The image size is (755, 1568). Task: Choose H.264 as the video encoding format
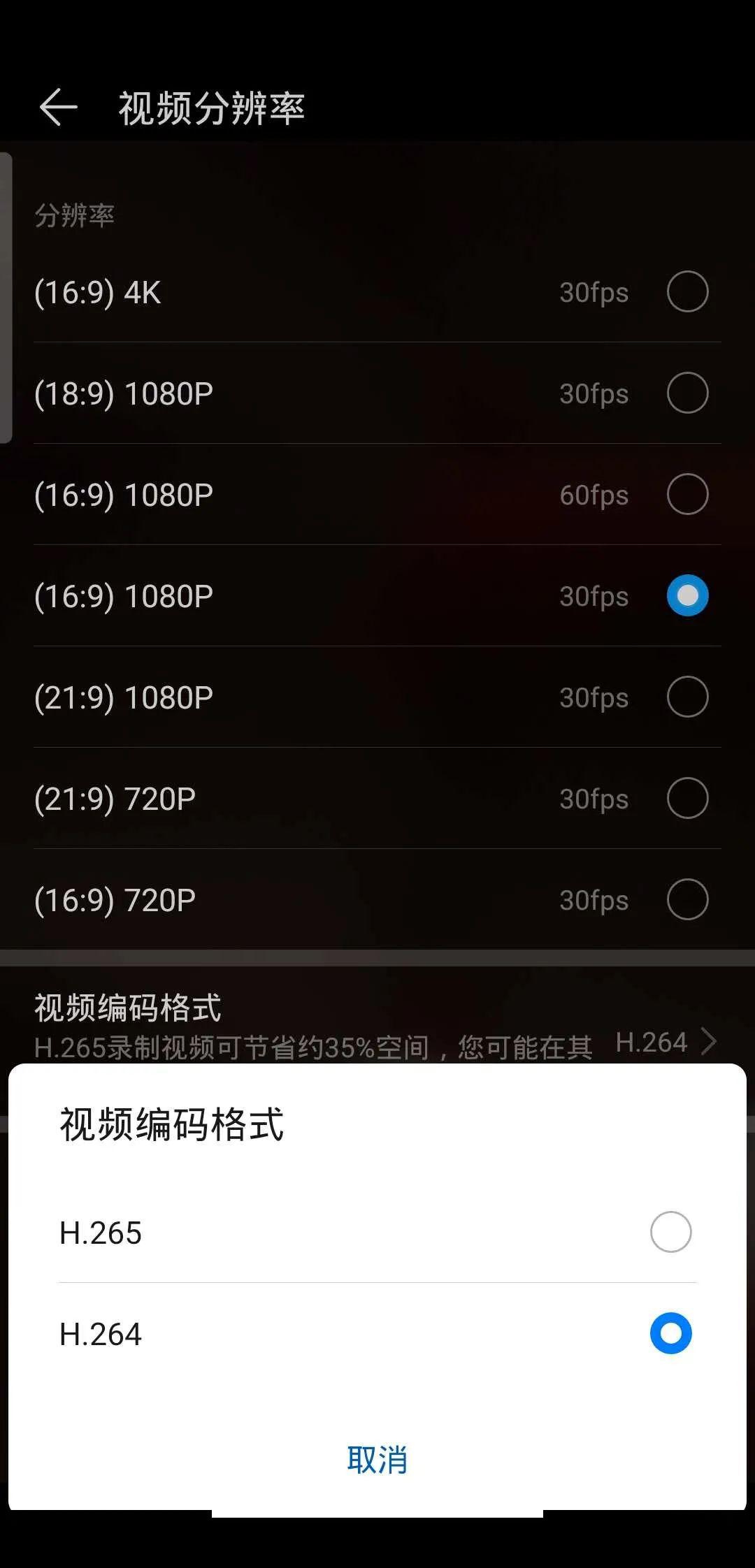(x=670, y=1333)
